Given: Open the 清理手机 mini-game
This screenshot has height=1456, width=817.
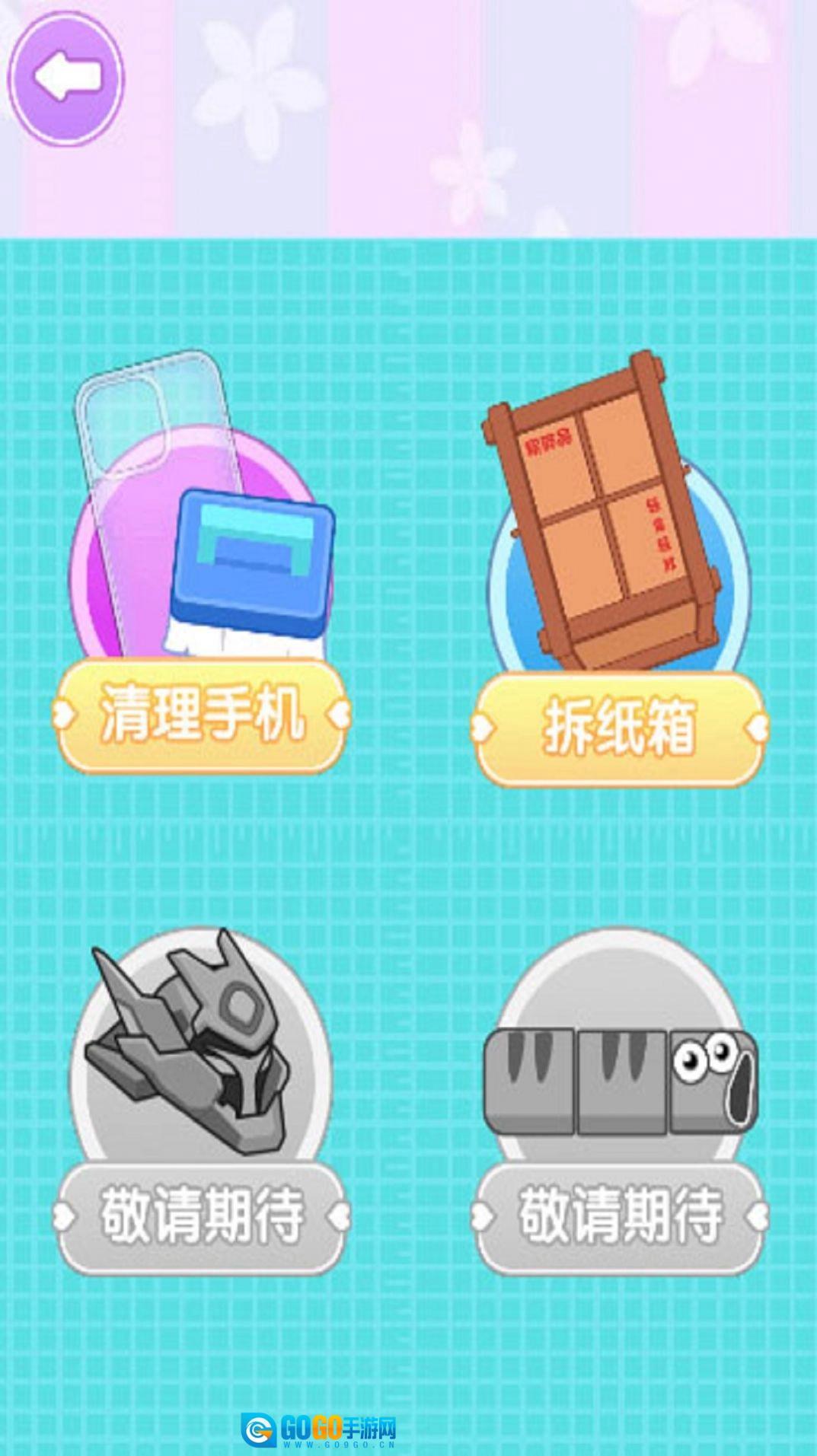Looking at the screenshot, I should [202, 715].
